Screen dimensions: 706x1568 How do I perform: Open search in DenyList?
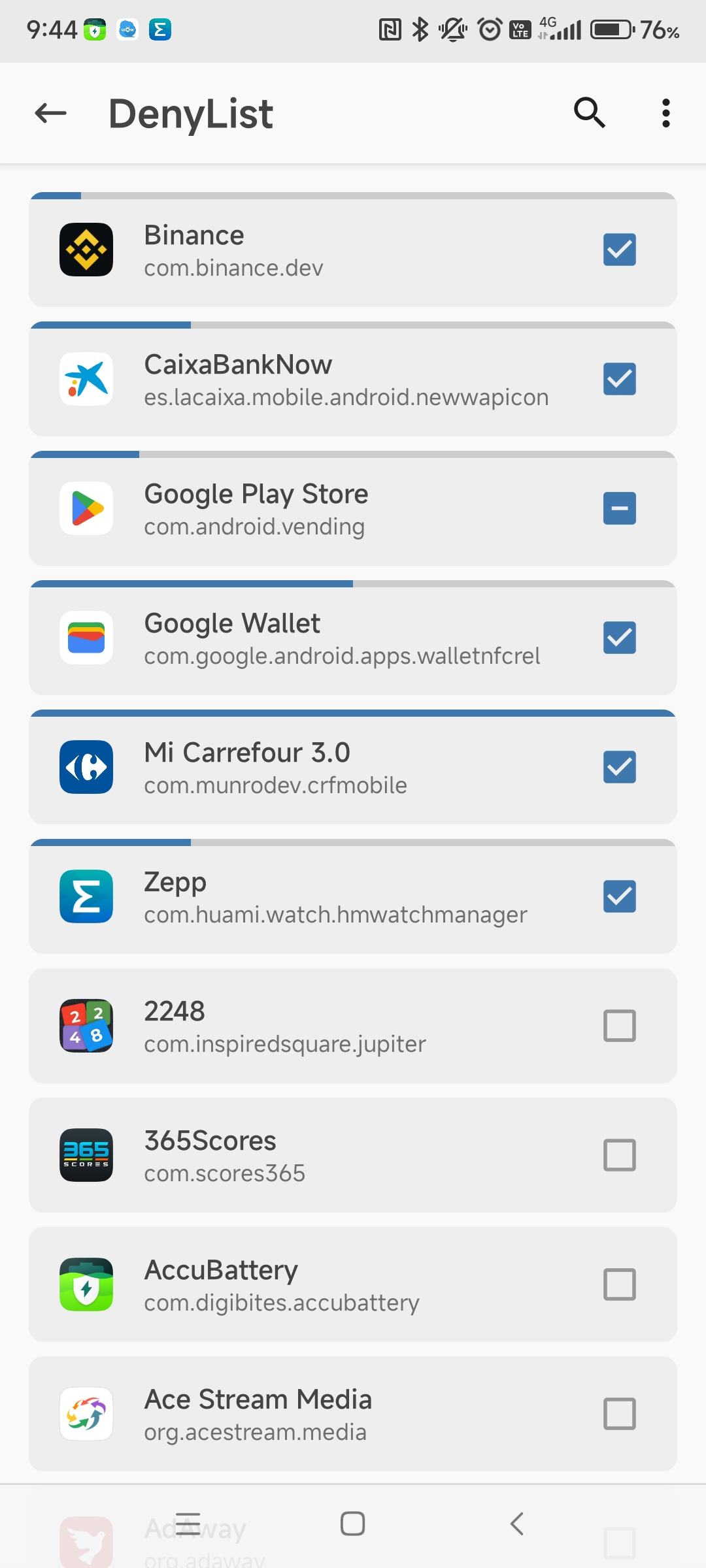coord(589,114)
